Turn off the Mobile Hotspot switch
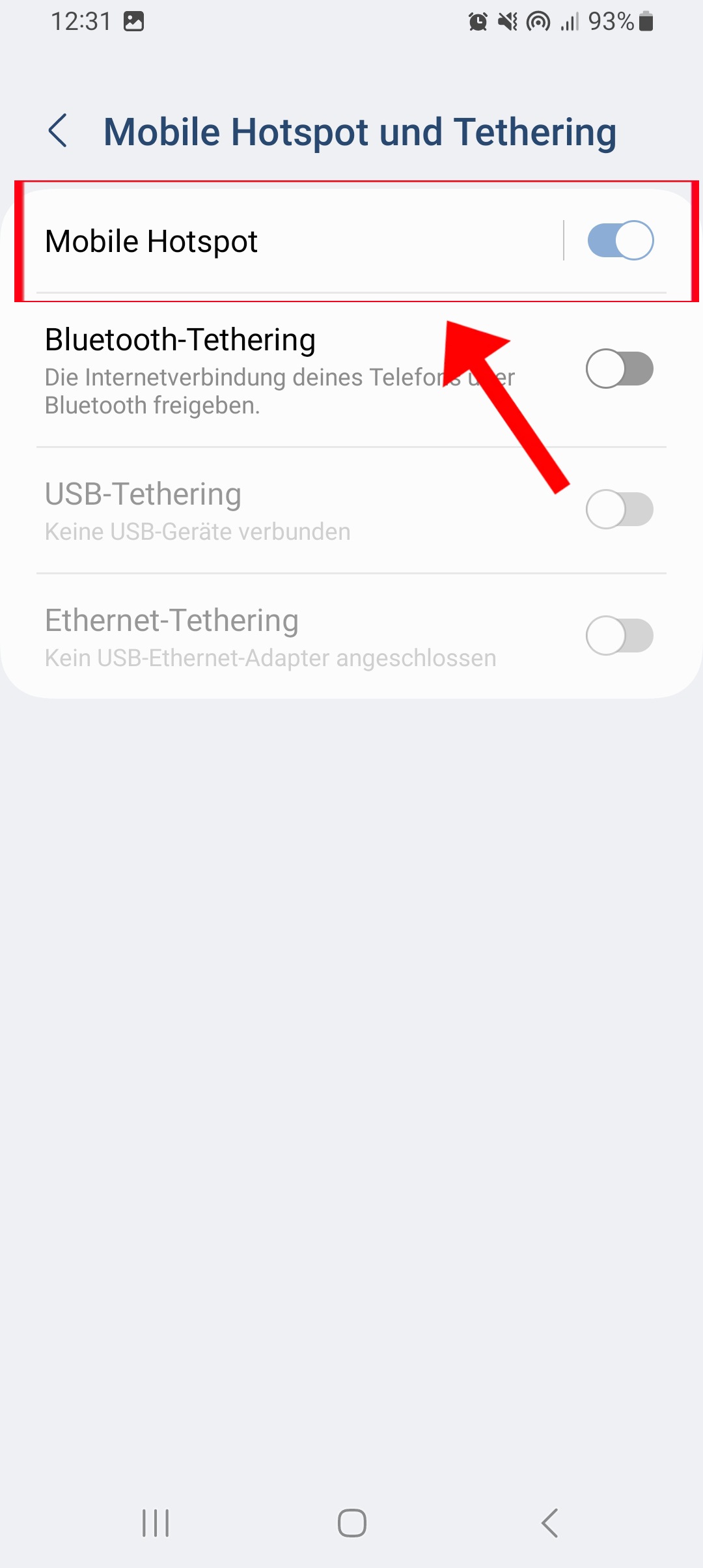This screenshot has width=703, height=1568. click(620, 240)
